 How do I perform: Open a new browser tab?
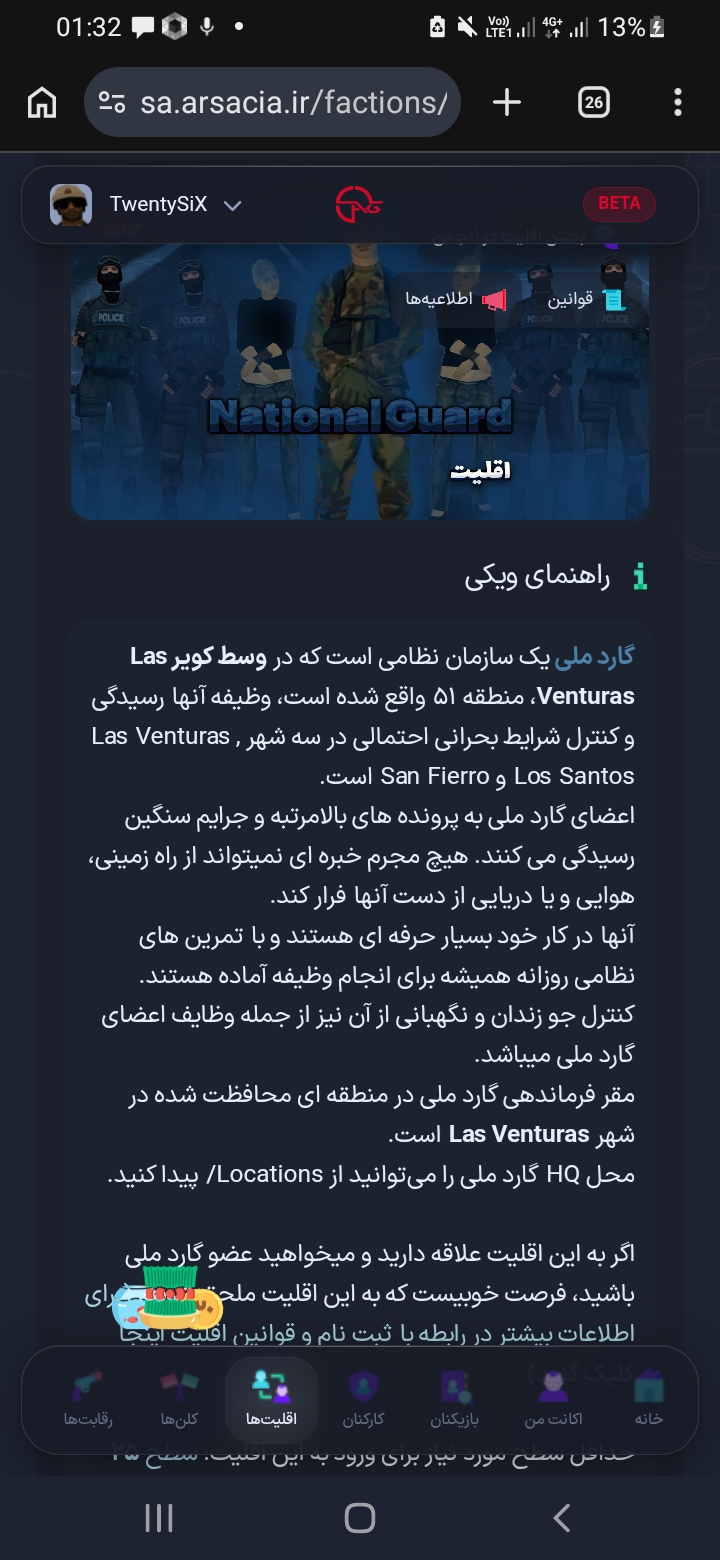(507, 102)
